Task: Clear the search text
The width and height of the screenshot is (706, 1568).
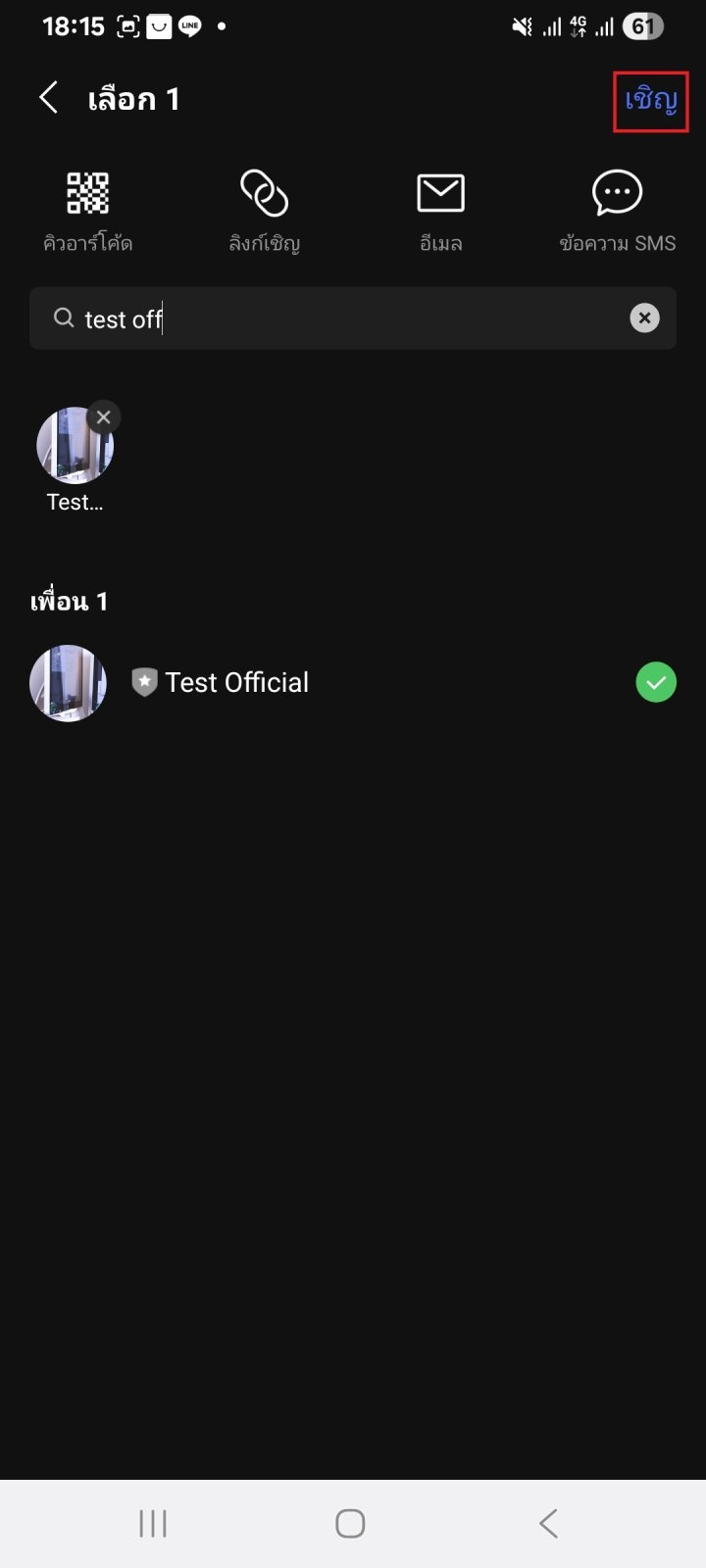Action: (644, 318)
